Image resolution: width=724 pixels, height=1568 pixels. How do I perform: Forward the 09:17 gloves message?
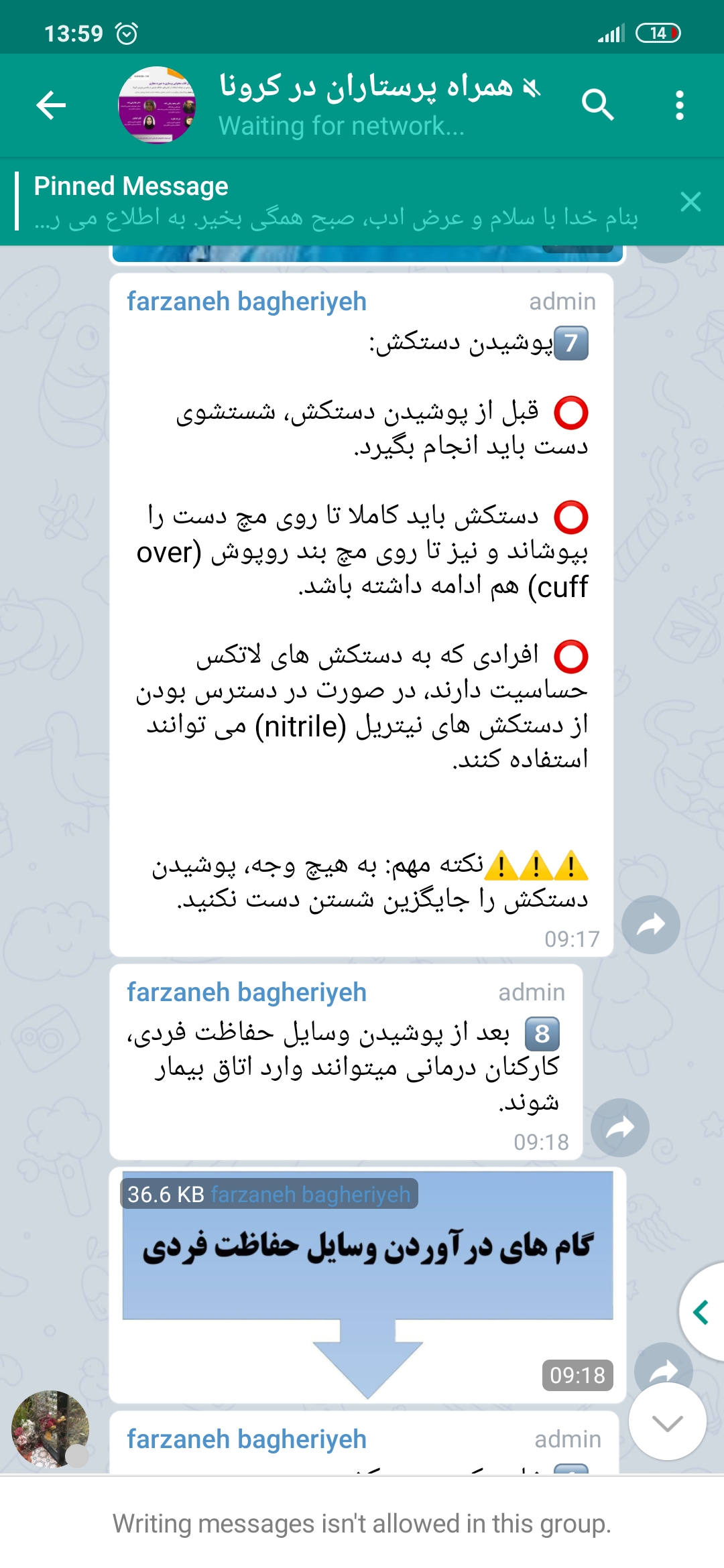click(x=650, y=925)
